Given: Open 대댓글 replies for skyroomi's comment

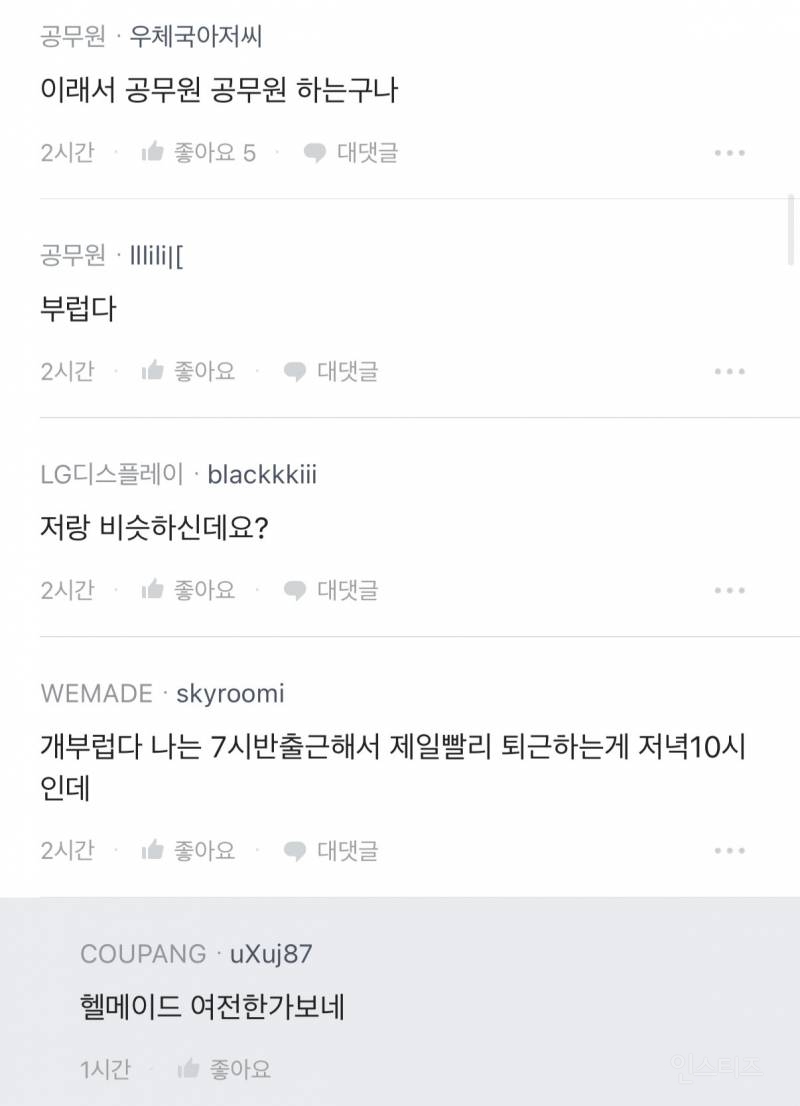Looking at the screenshot, I should (344, 851).
